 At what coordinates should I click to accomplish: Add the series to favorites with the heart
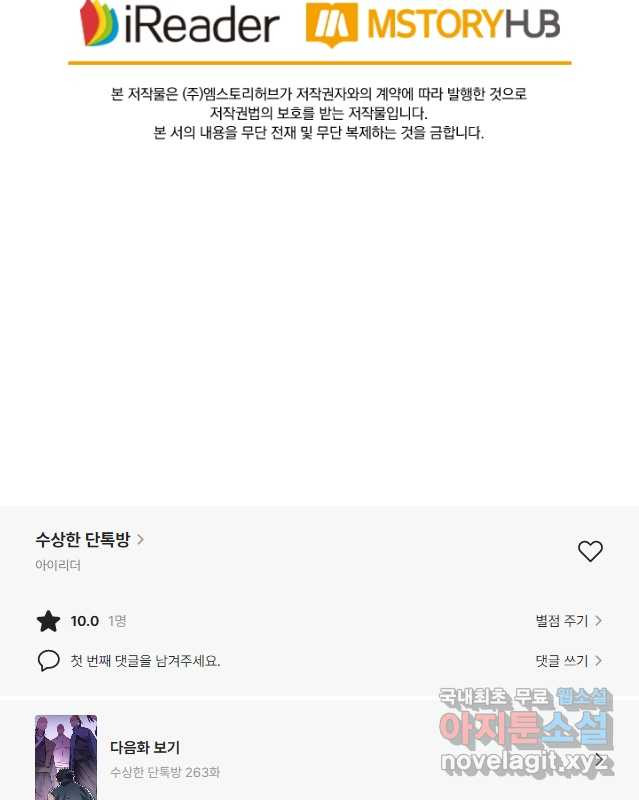(x=590, y=551)
